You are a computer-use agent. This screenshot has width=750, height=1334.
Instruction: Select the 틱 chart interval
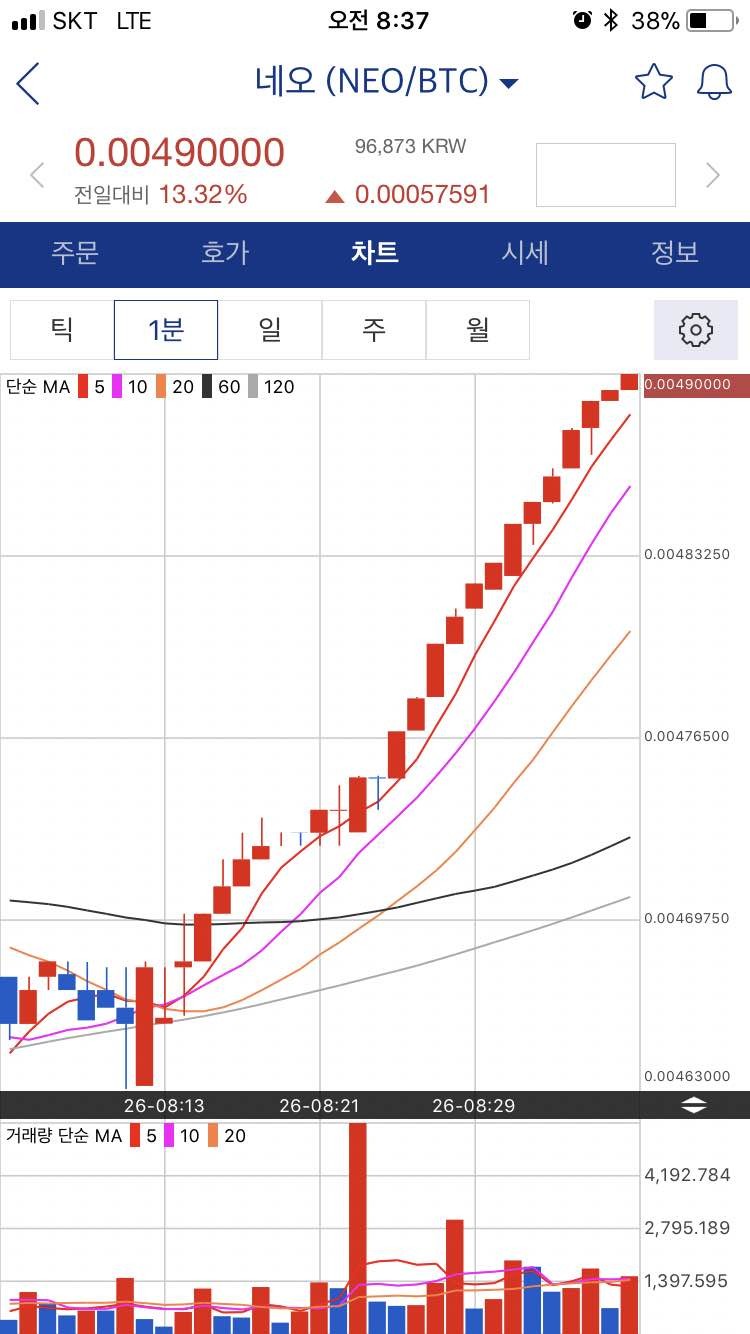click(62, 330)
